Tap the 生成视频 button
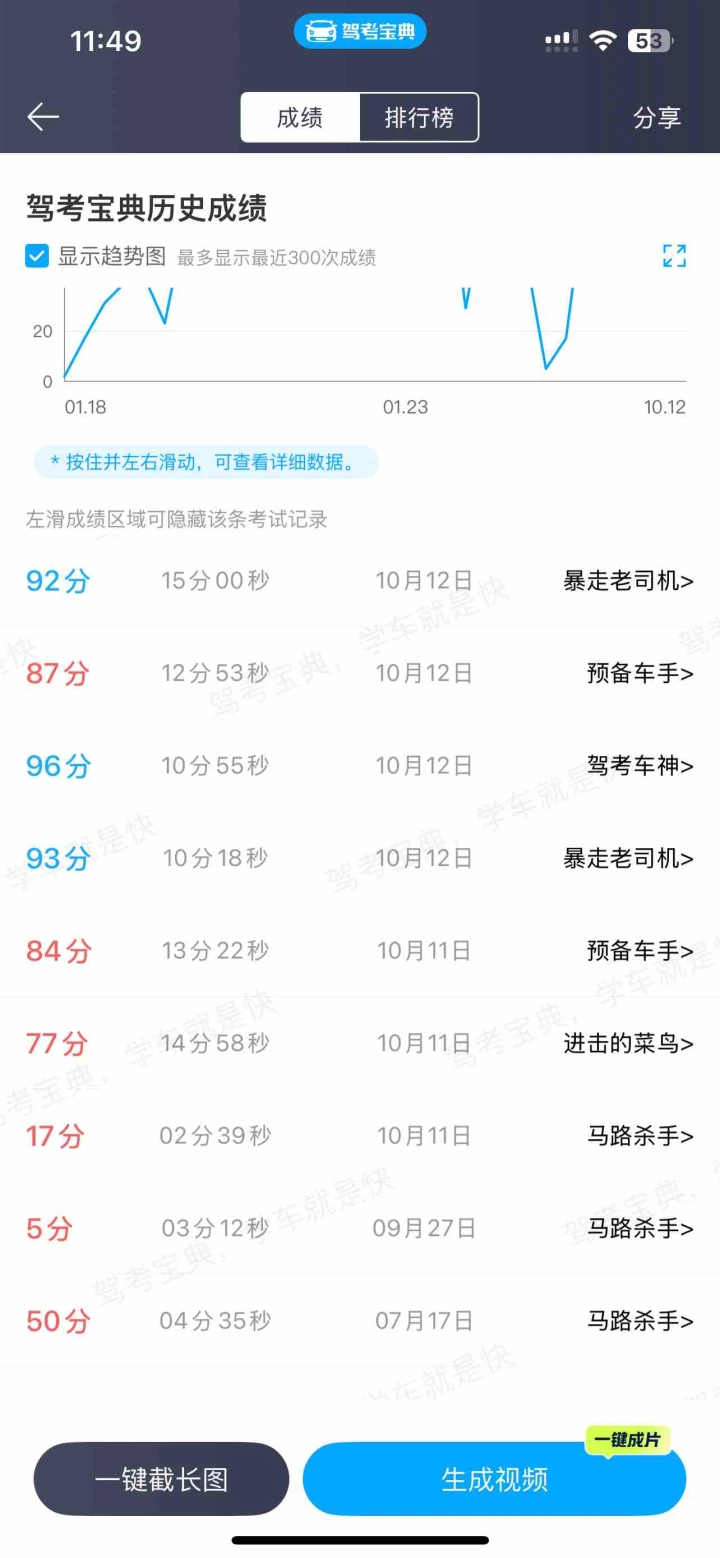 pyautogui.click(x=494, y=1480)
